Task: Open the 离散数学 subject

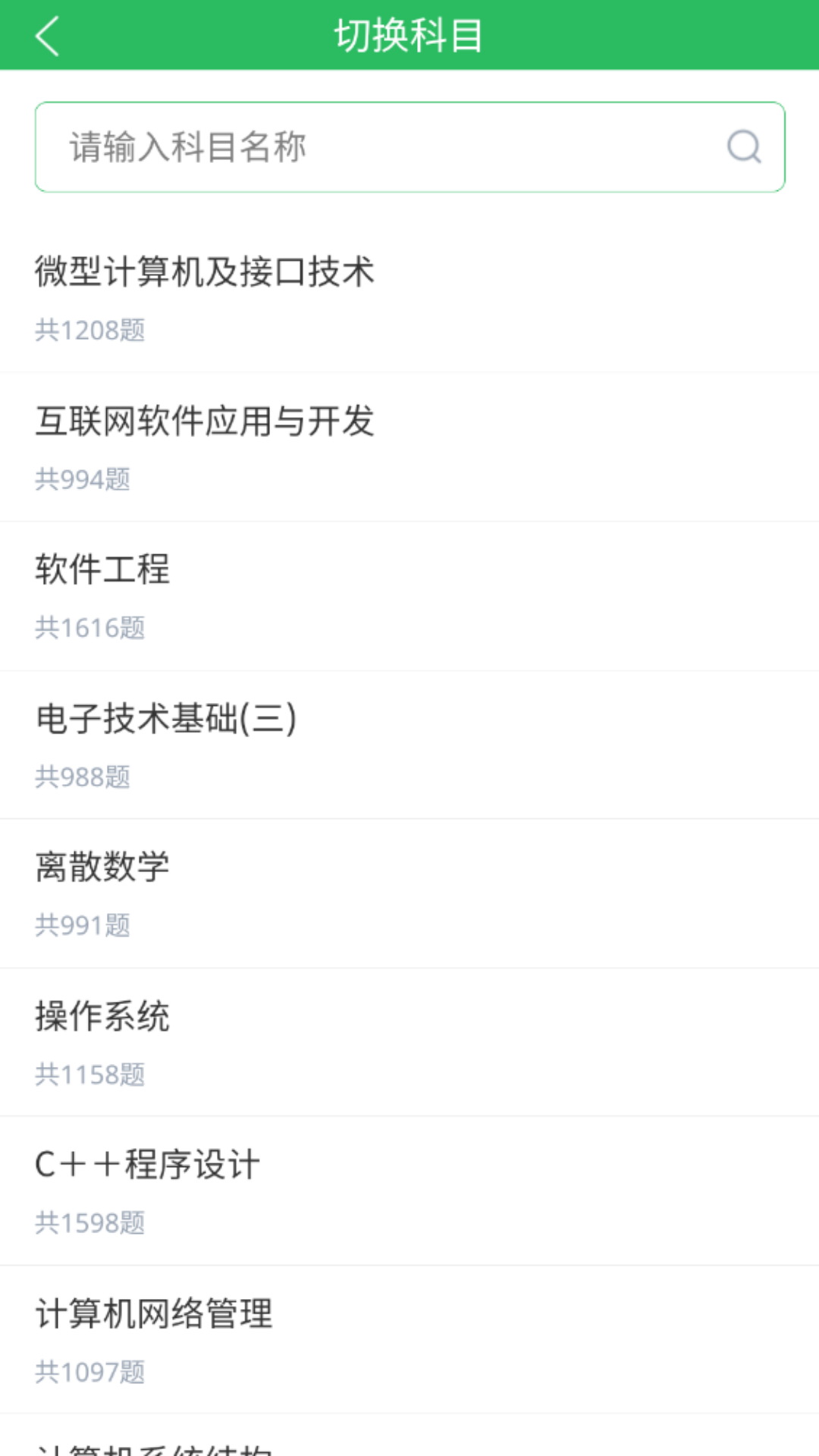Action: (103, 868)
